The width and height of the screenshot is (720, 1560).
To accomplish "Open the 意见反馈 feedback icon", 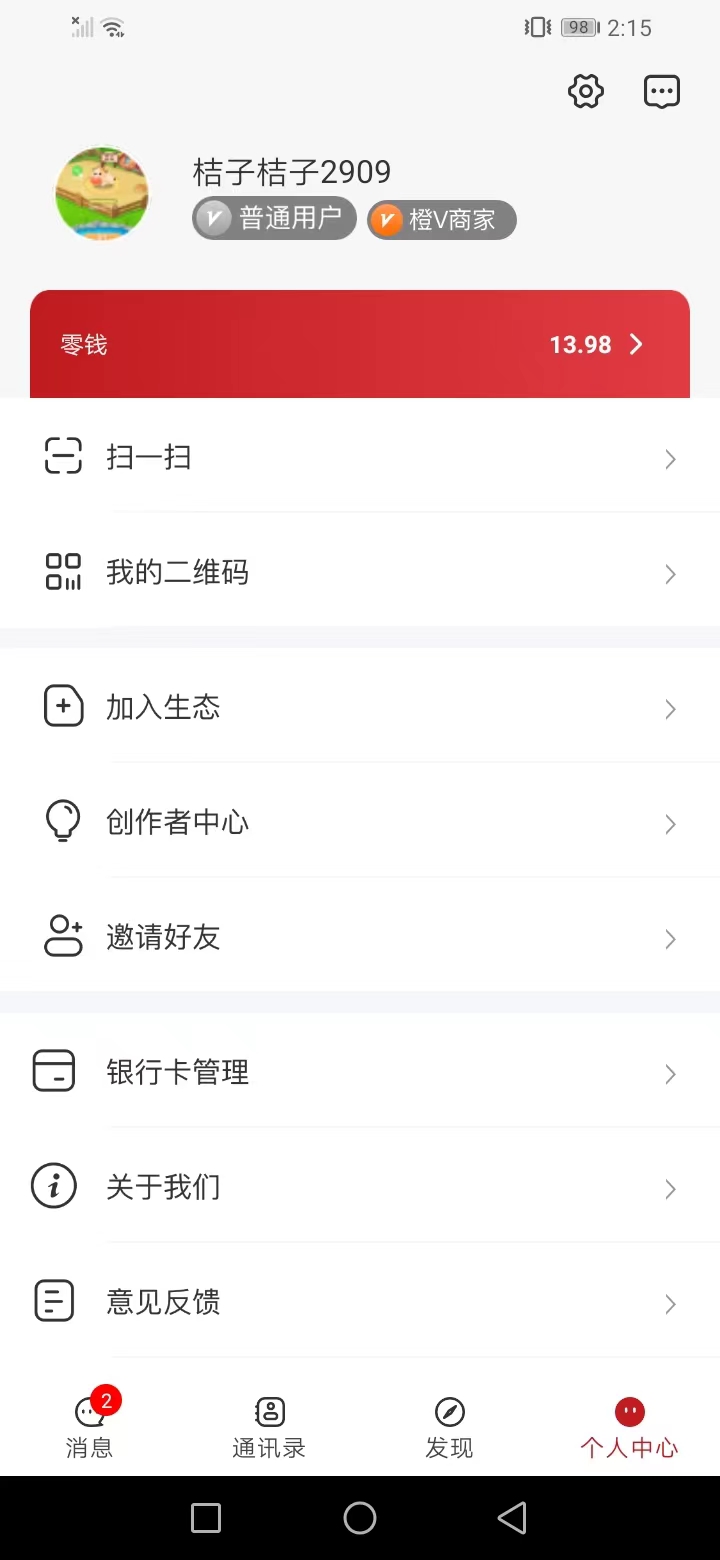I will (x=54, y=1301).
